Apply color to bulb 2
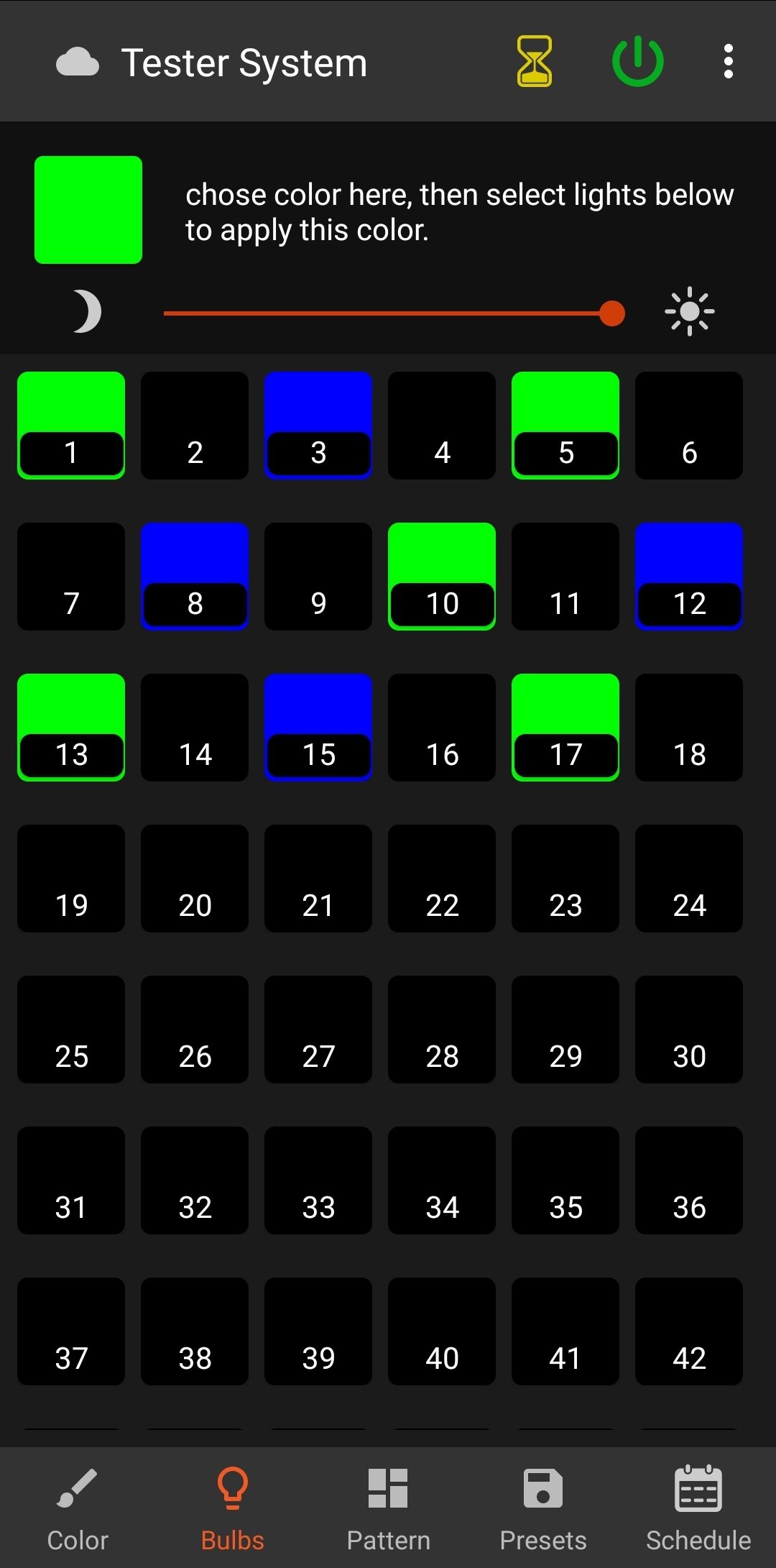Screen dimensions: 776x1568 [x=195, y=426]
